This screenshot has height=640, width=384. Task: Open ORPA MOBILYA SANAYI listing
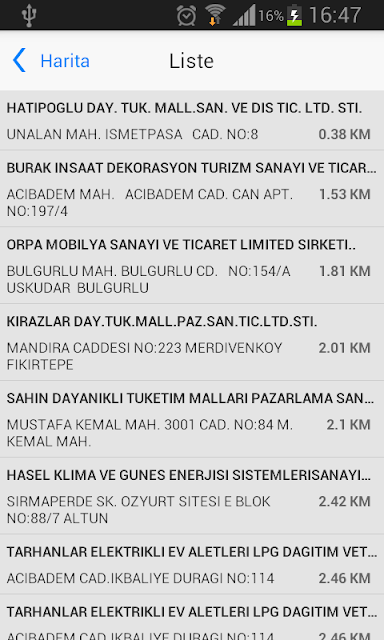point(192,265)
